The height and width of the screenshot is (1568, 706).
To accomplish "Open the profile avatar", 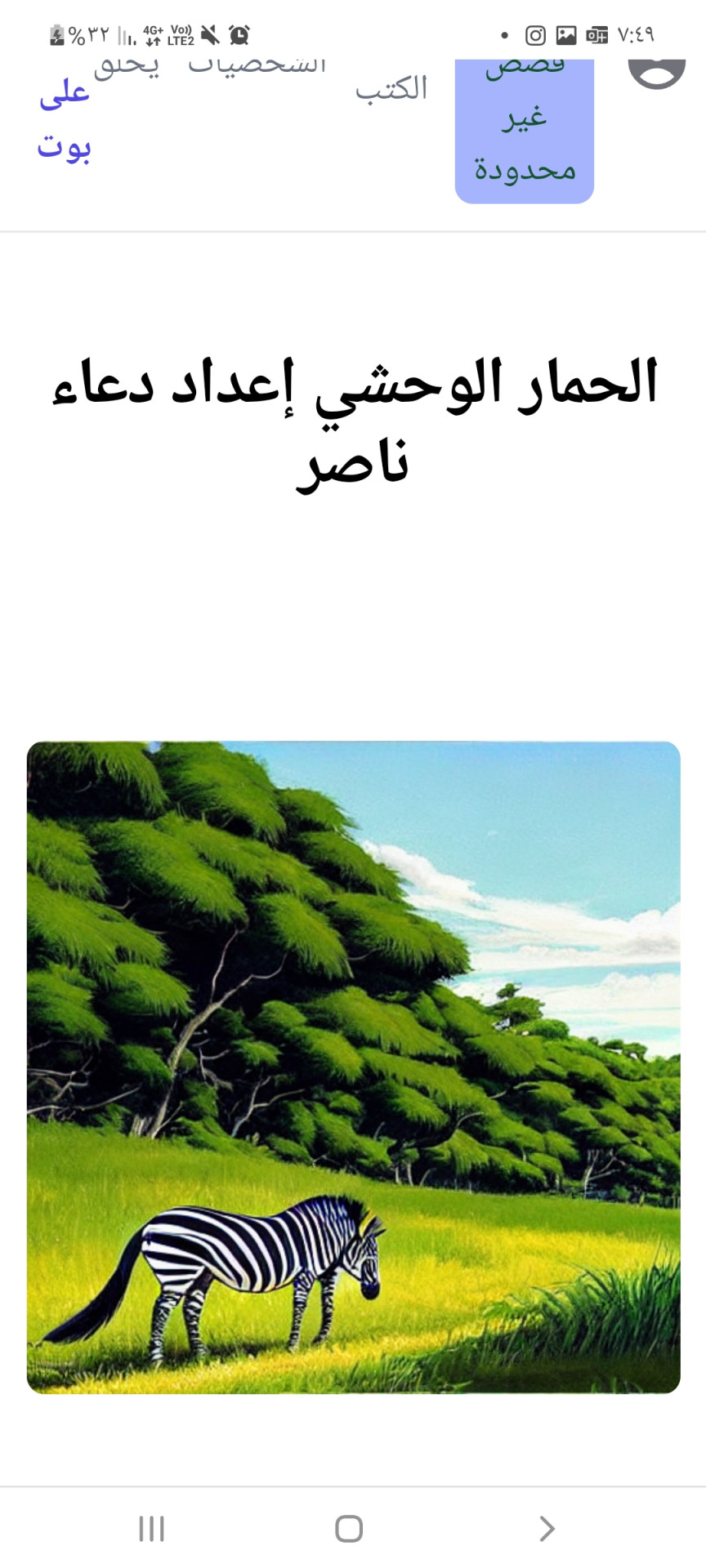I will click(x=656, y=73).
